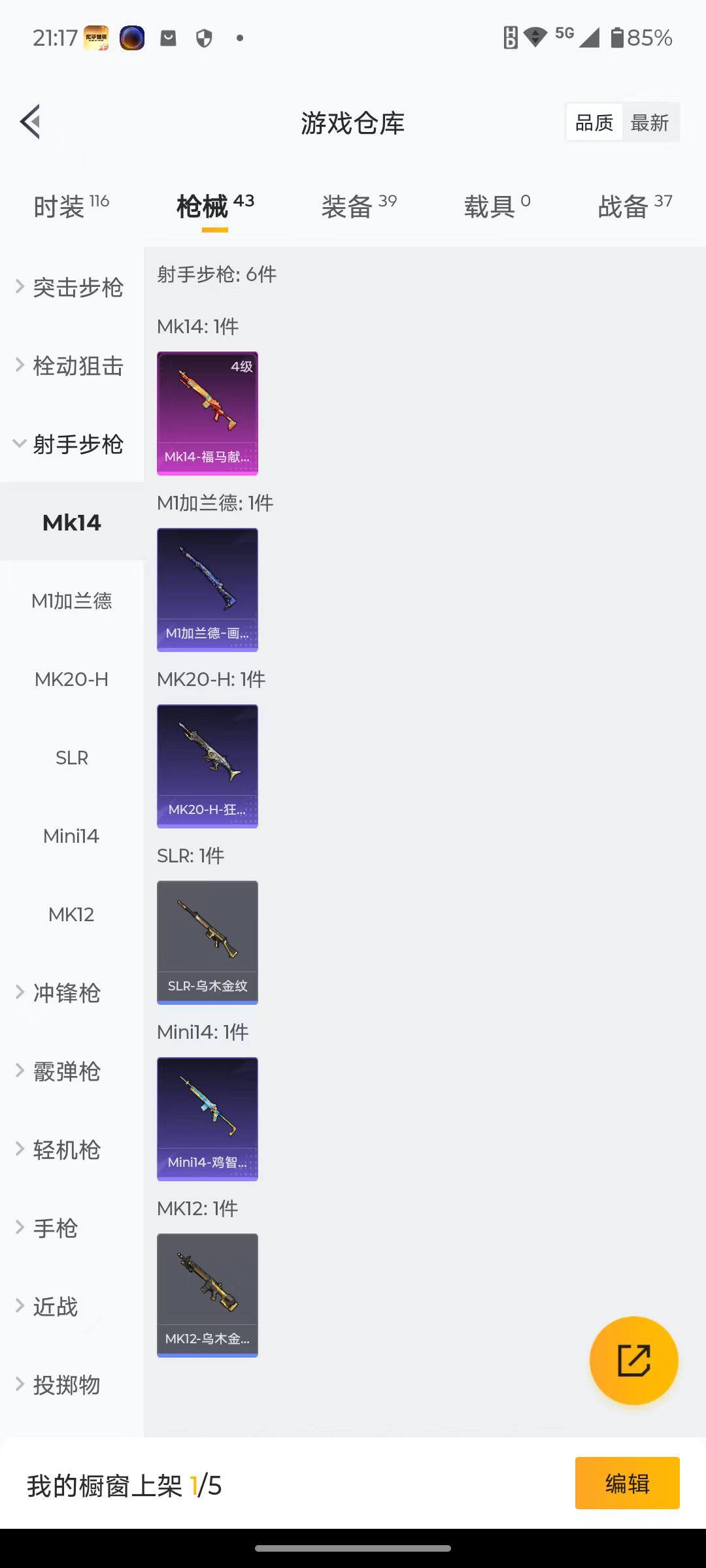This screenshot has width=706, height=1568.
Task: Switch sorting to 最新 newest
Action: coord(650,122)
